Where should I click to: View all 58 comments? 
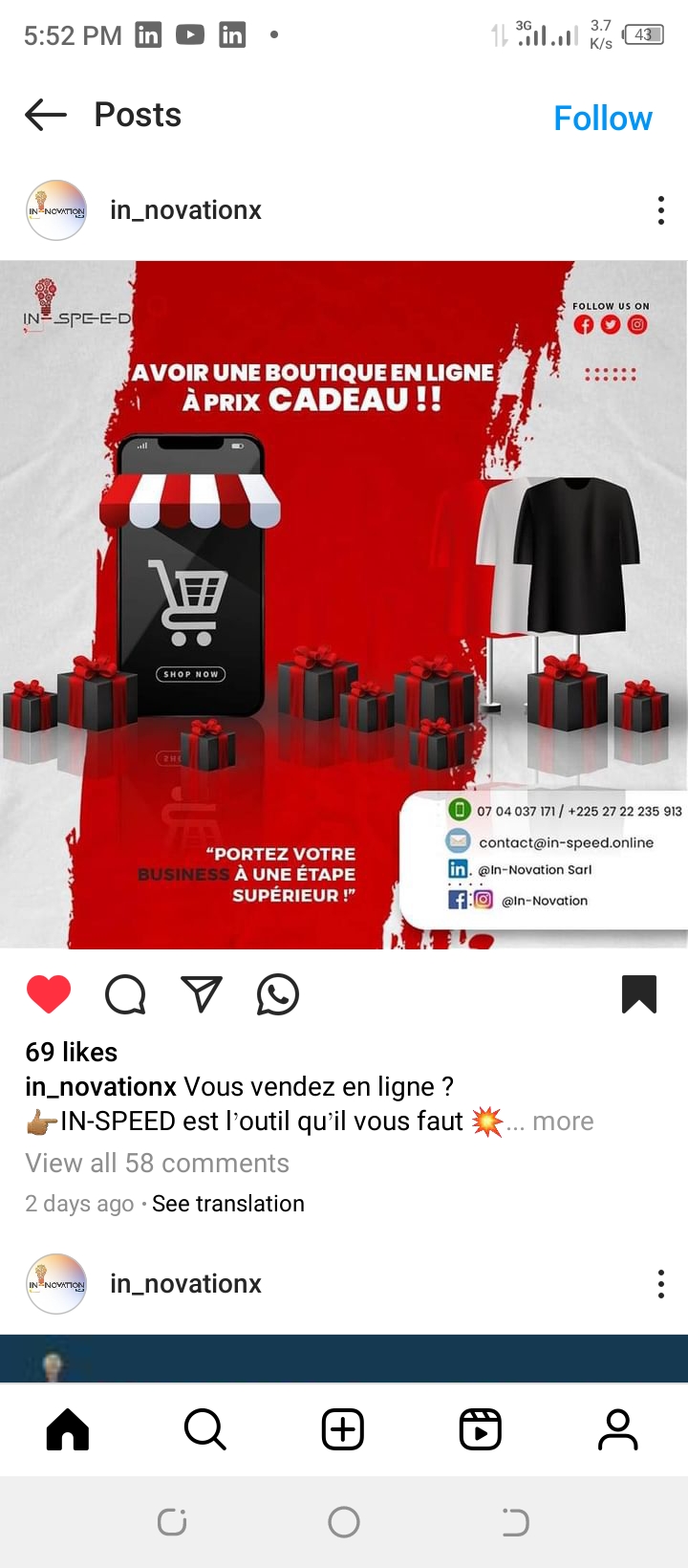click(157, 1163)
